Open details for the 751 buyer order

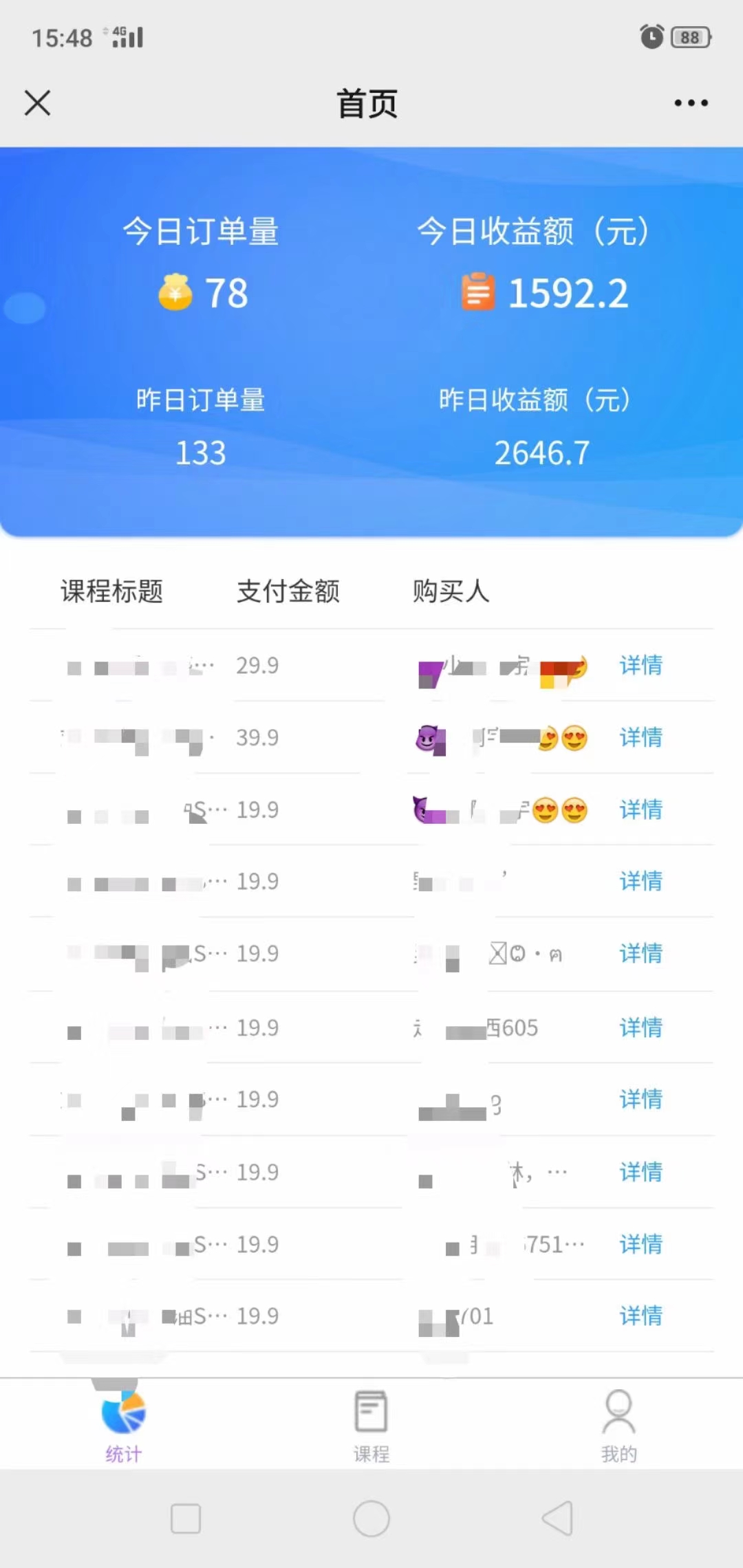pyautogui.click(x=640, y=1244)
